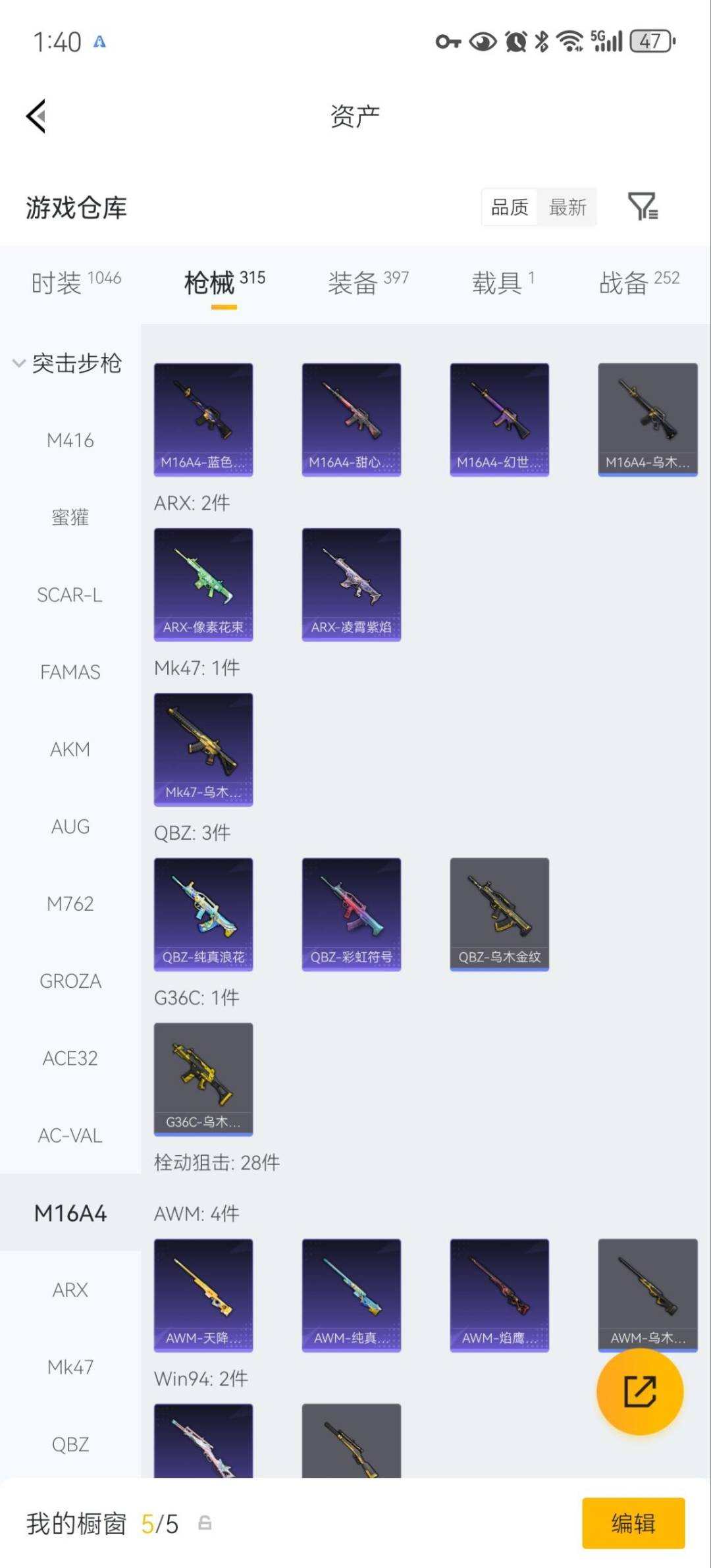Open the QBZ-彩虹符号 skin tile
Screen dimensions: 711x1568
click(352, 914)
